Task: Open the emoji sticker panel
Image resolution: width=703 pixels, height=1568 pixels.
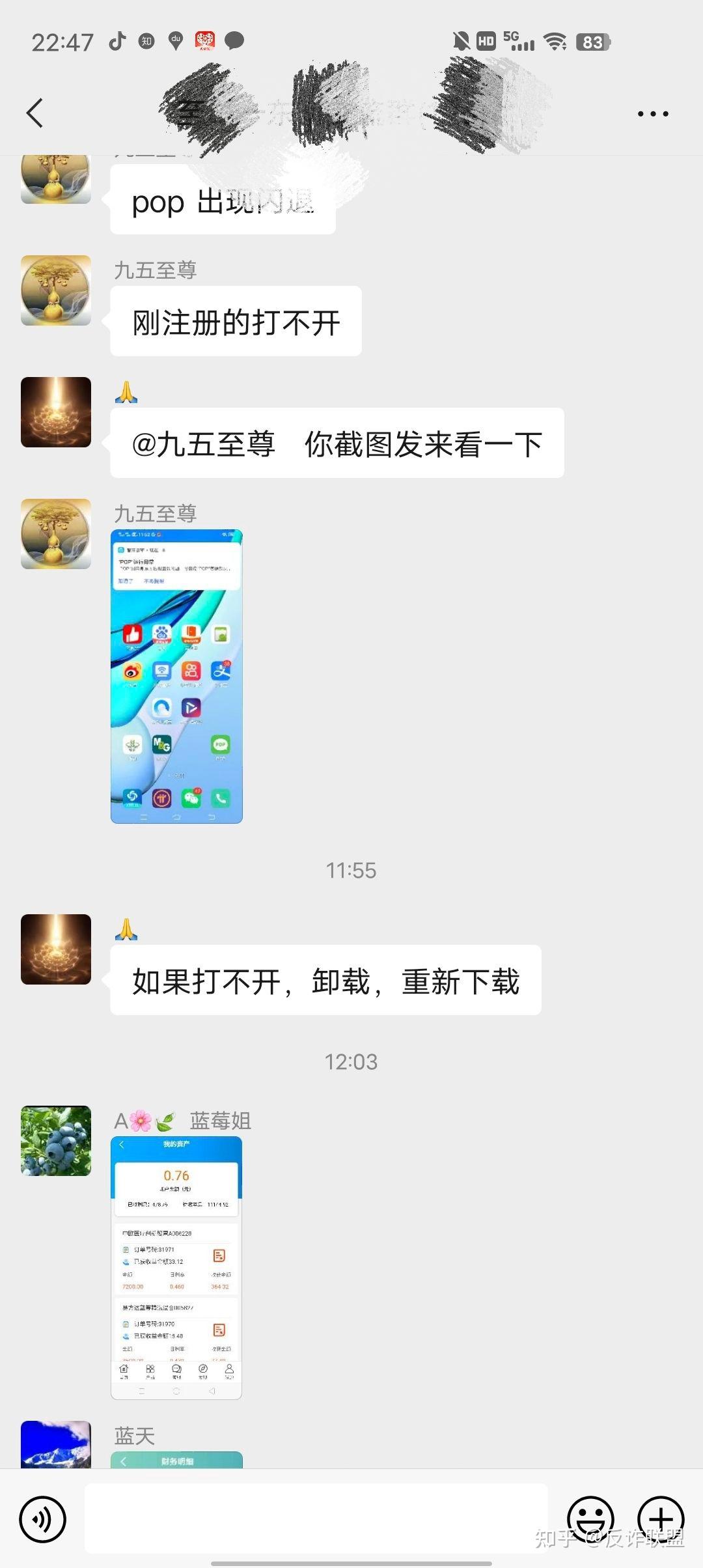Action: click(590, 1519)
